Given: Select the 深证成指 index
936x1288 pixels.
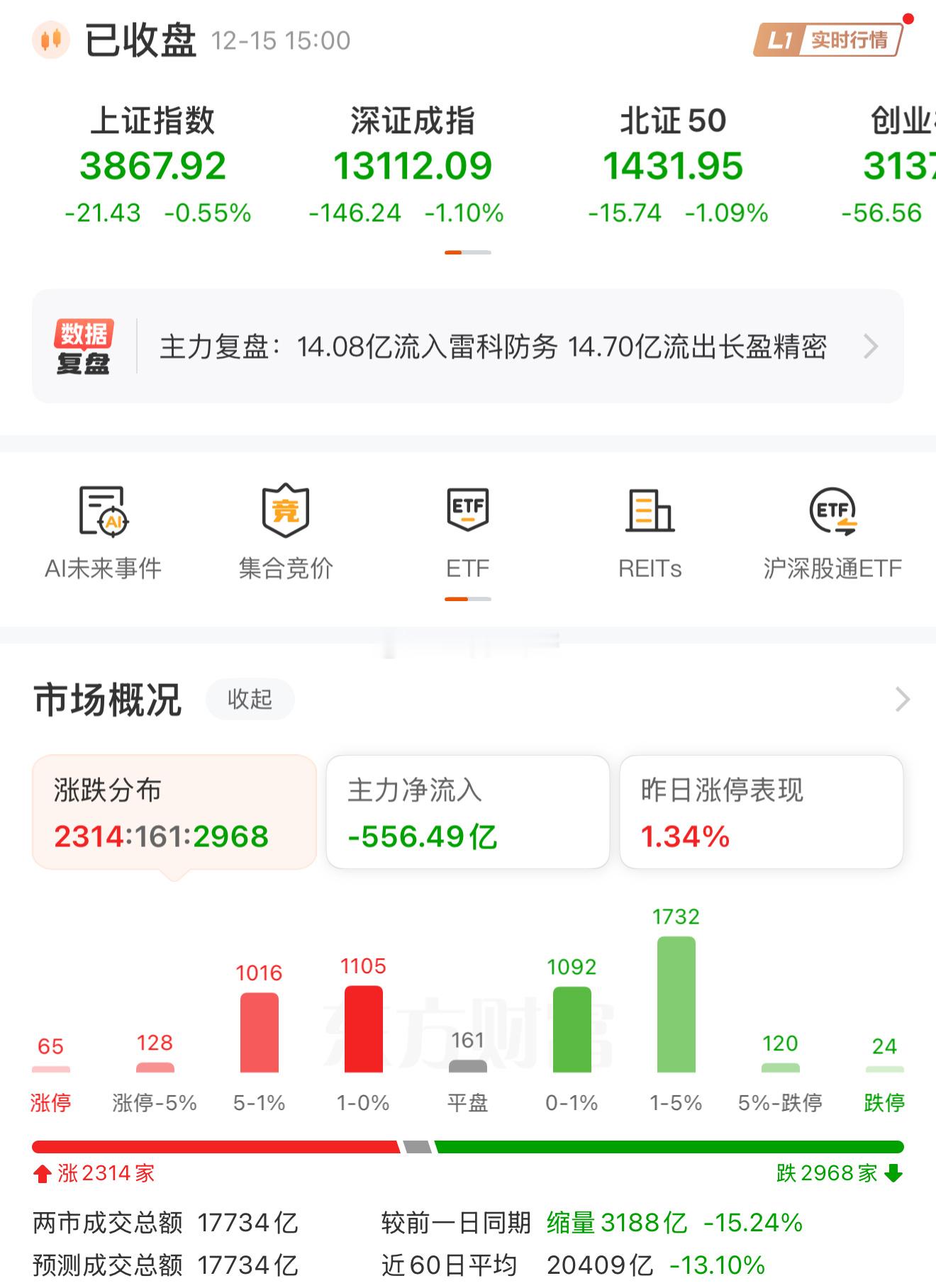Looking at the screenshot, I should click(x=415, y=167).
